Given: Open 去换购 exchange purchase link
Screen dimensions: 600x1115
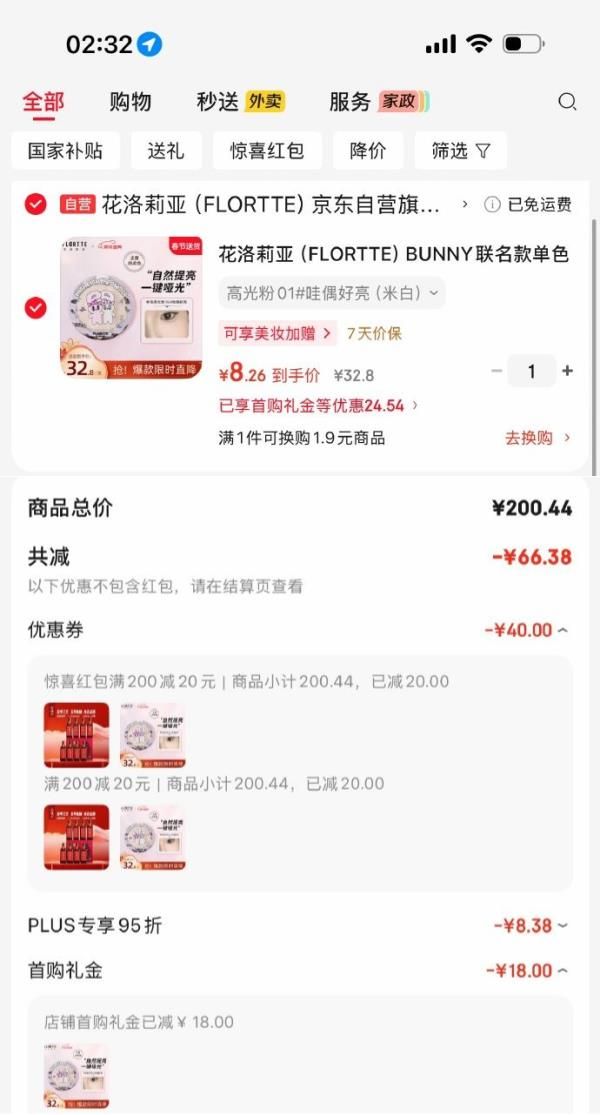Looking at the screenshot, I should (537, 437).
